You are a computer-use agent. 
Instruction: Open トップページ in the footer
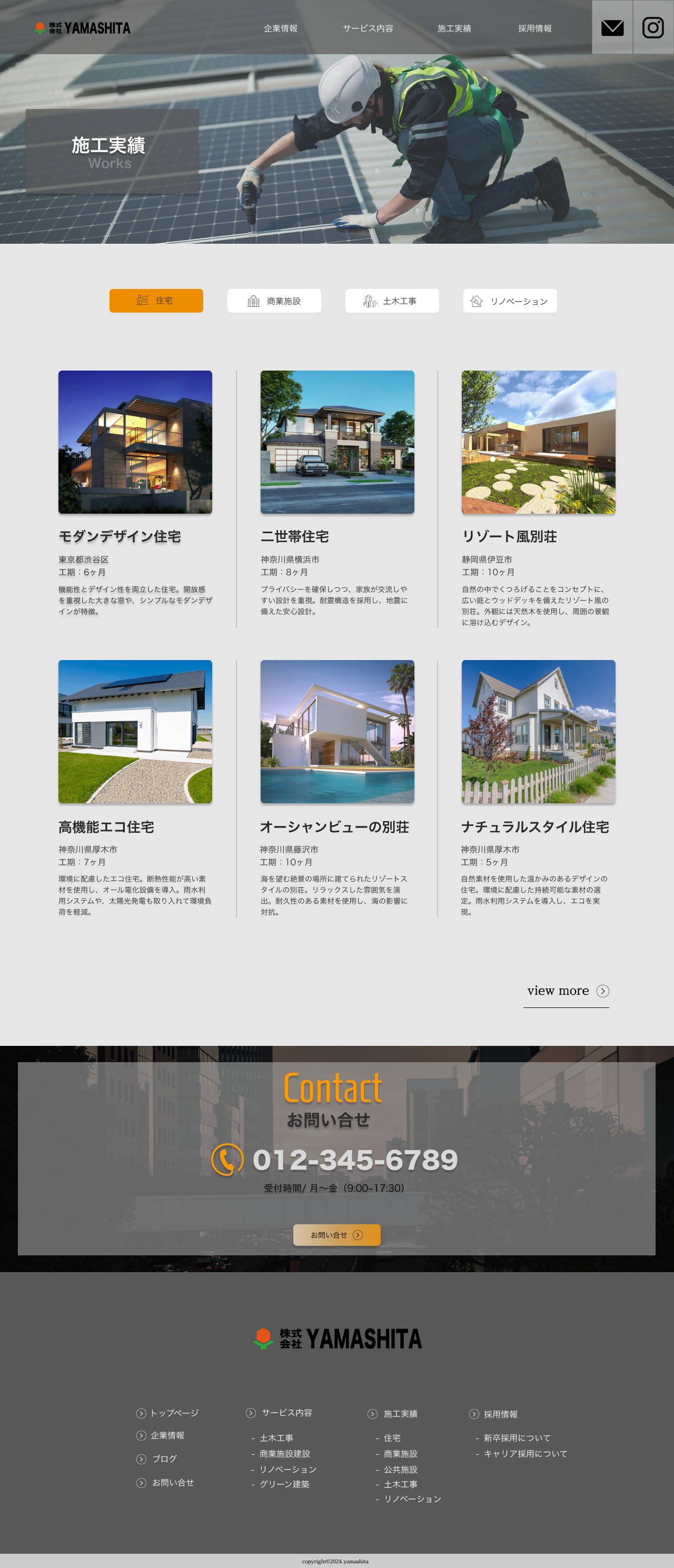click(x=174, y=1413)
